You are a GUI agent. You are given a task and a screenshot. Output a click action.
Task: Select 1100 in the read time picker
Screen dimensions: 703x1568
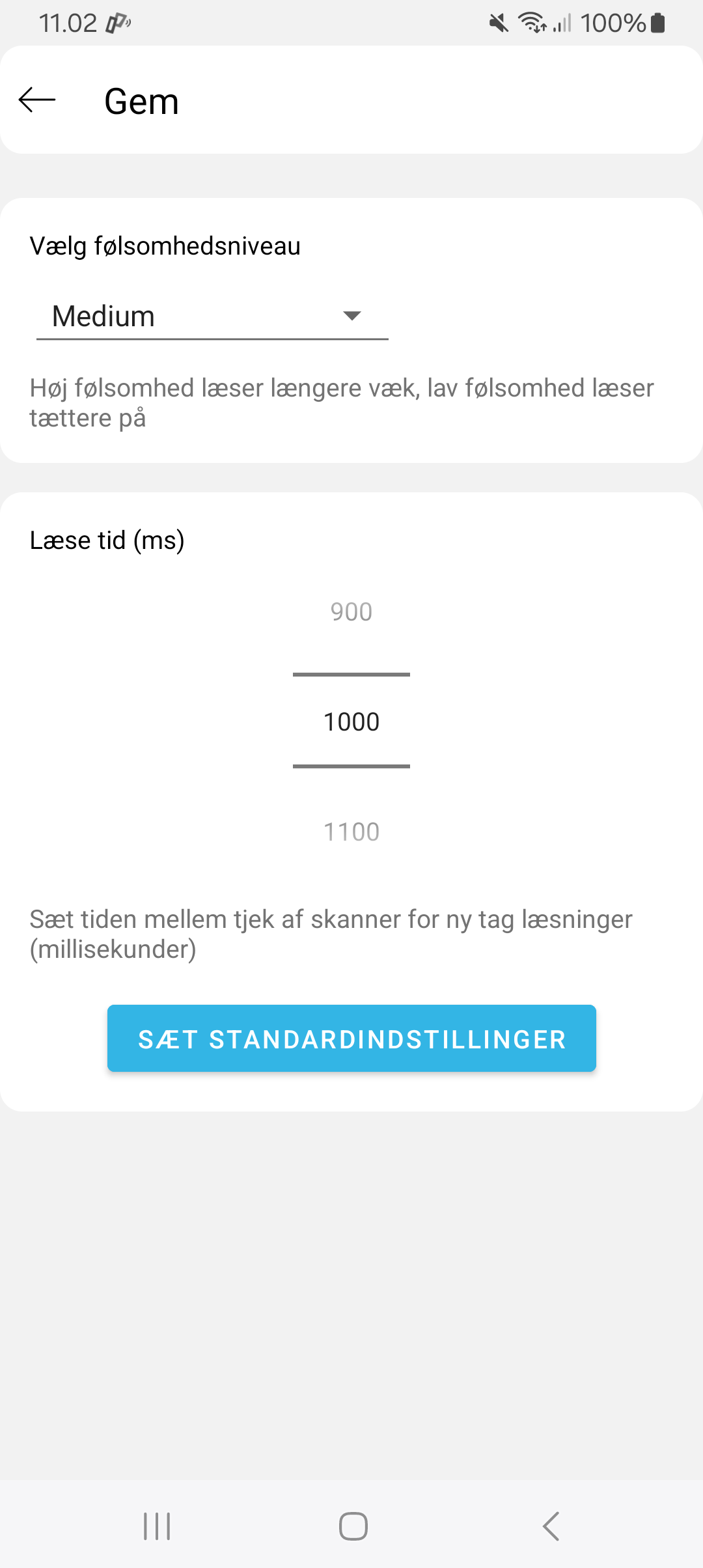tap(351, 832)
